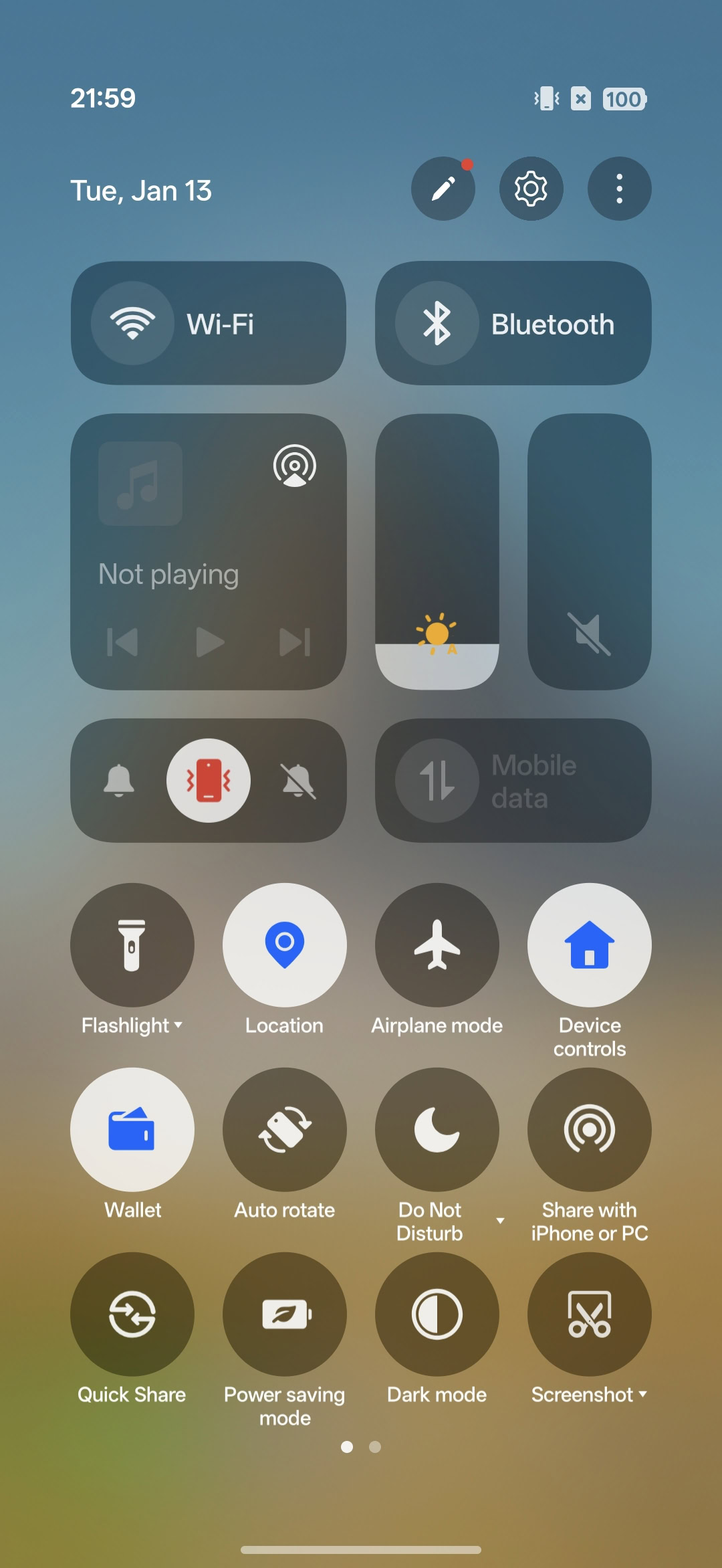Viewport: 722px width, 1568px height.
Task: Enable Do Not Disturb
Action: tap(437, 1130)
